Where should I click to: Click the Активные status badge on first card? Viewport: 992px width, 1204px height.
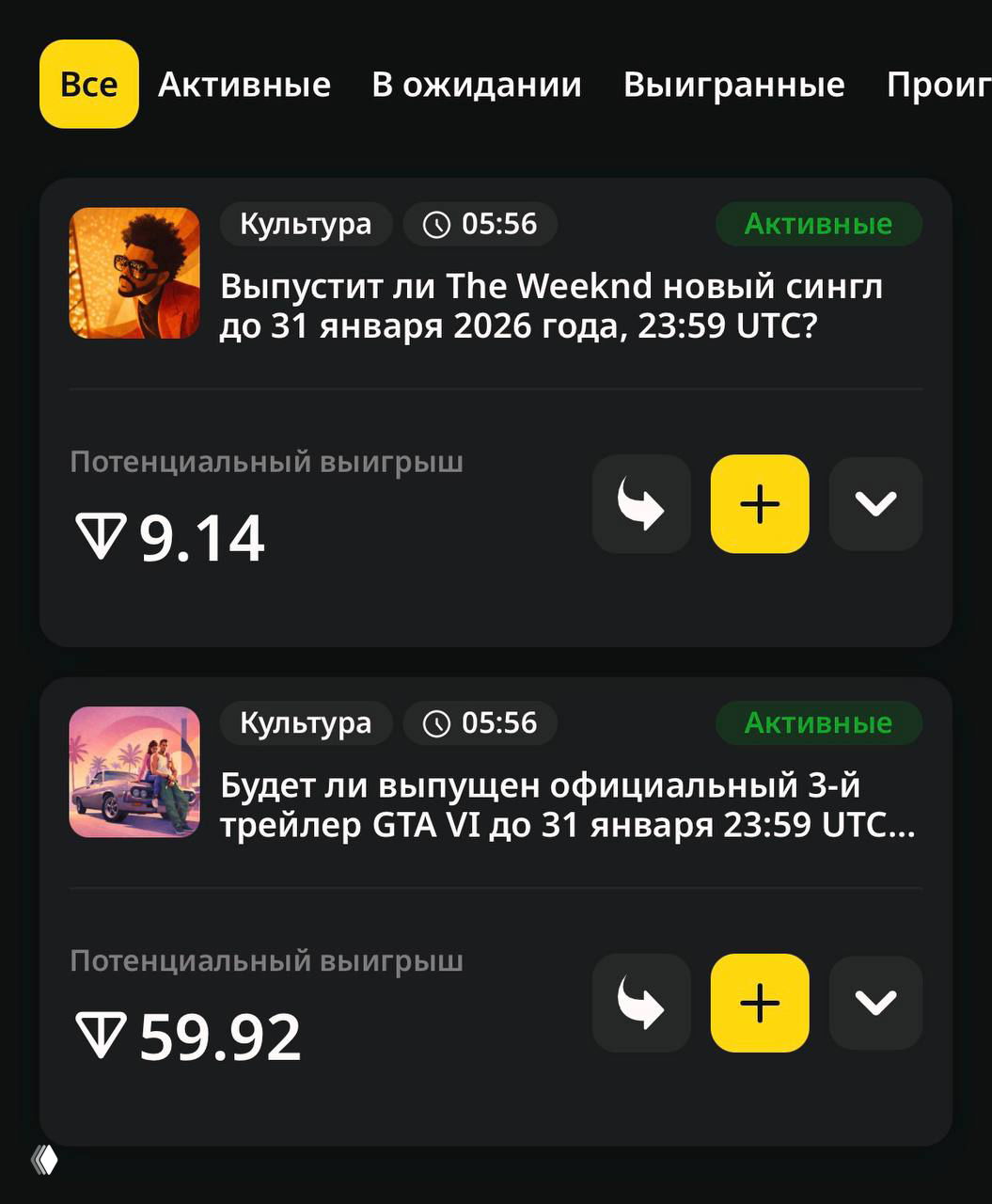818,224
